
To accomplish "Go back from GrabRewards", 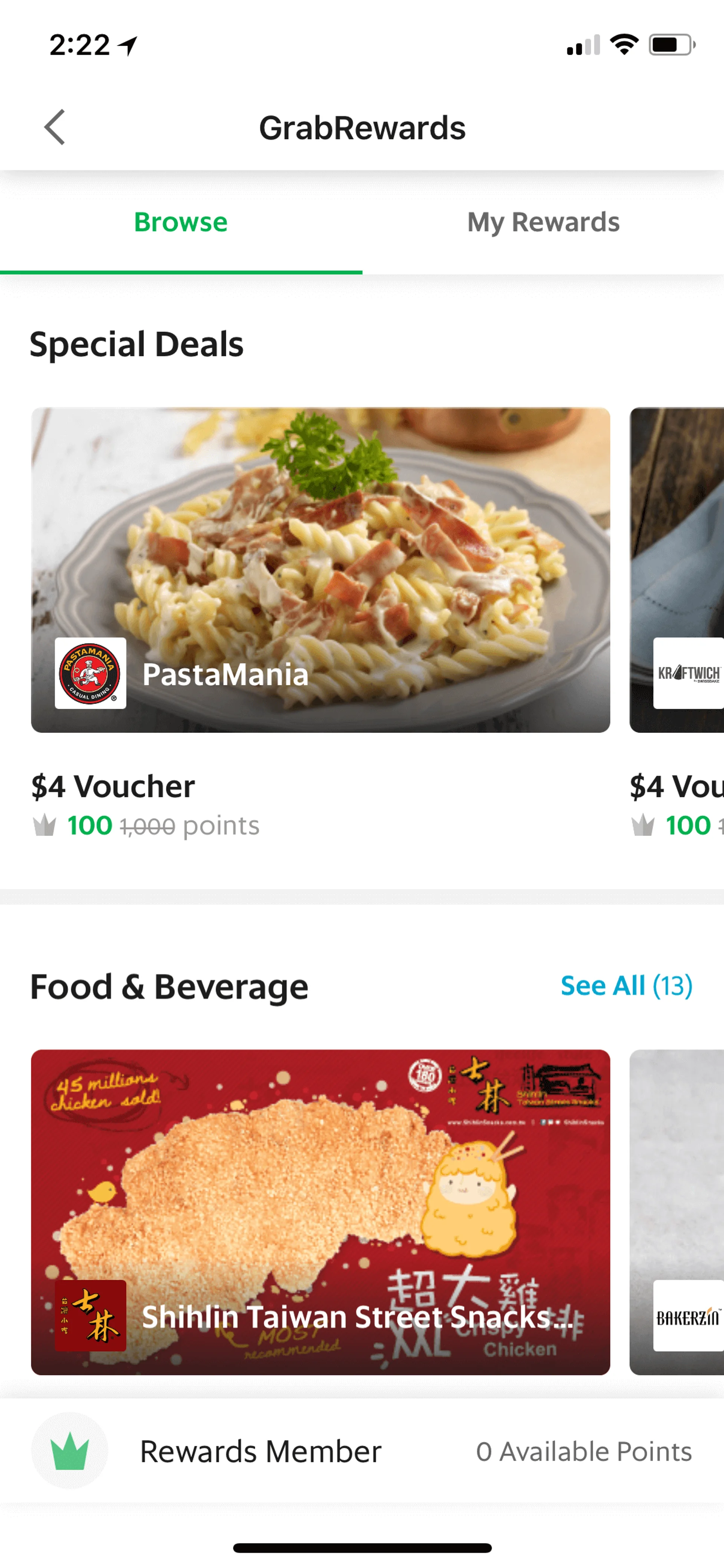I will 55,127.
